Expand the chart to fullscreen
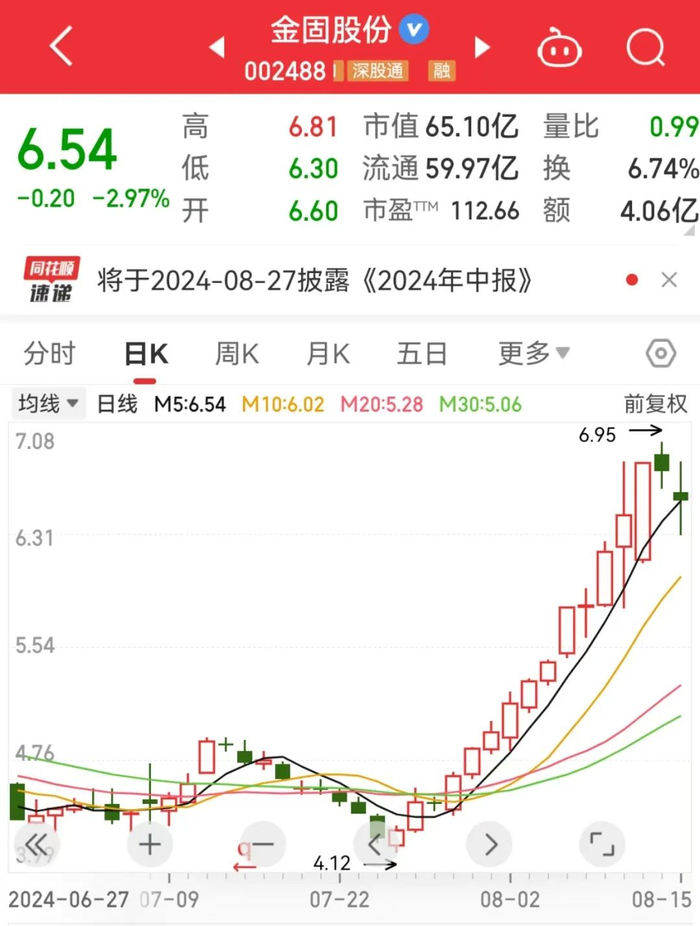Screen dimensions: 700x926 pos(601,845)
